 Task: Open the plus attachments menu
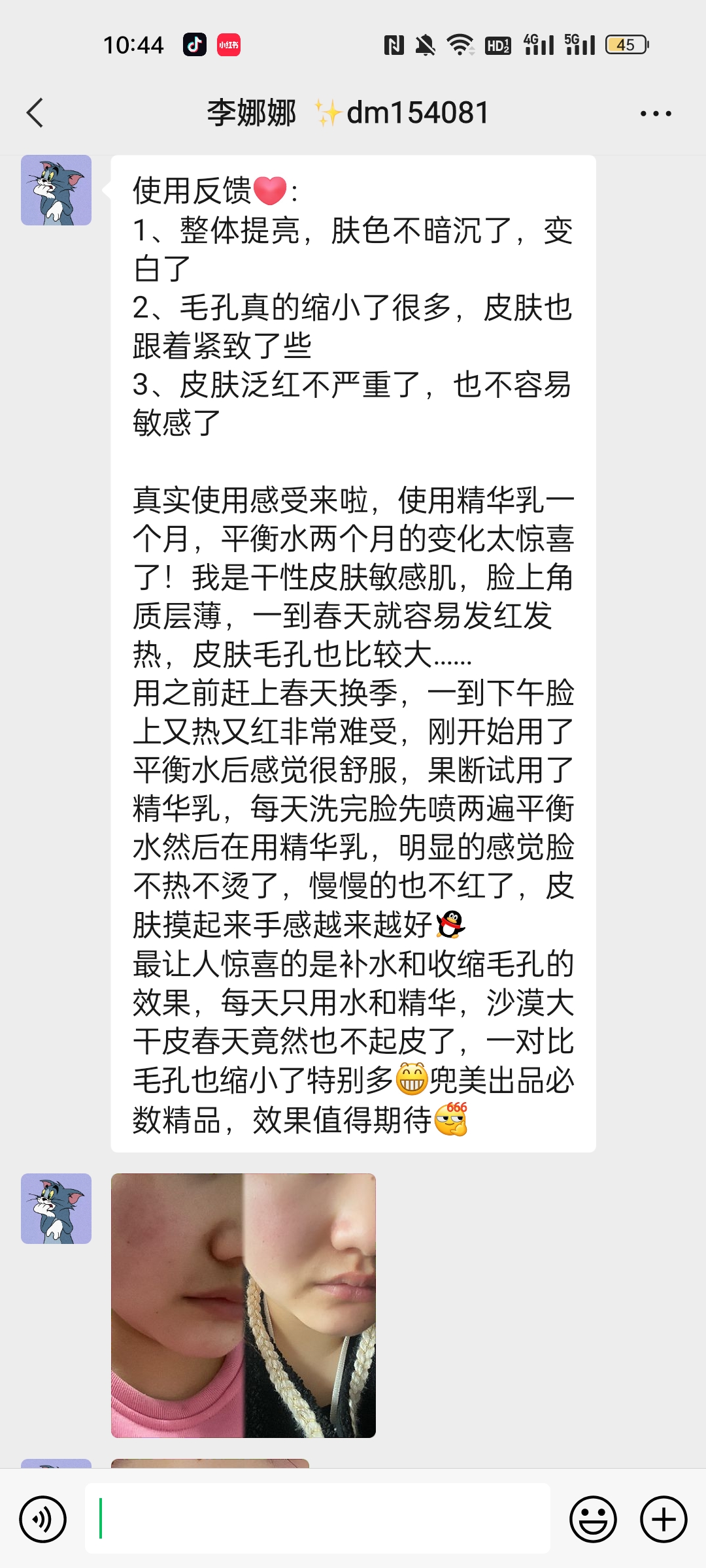coord(664,1519)
